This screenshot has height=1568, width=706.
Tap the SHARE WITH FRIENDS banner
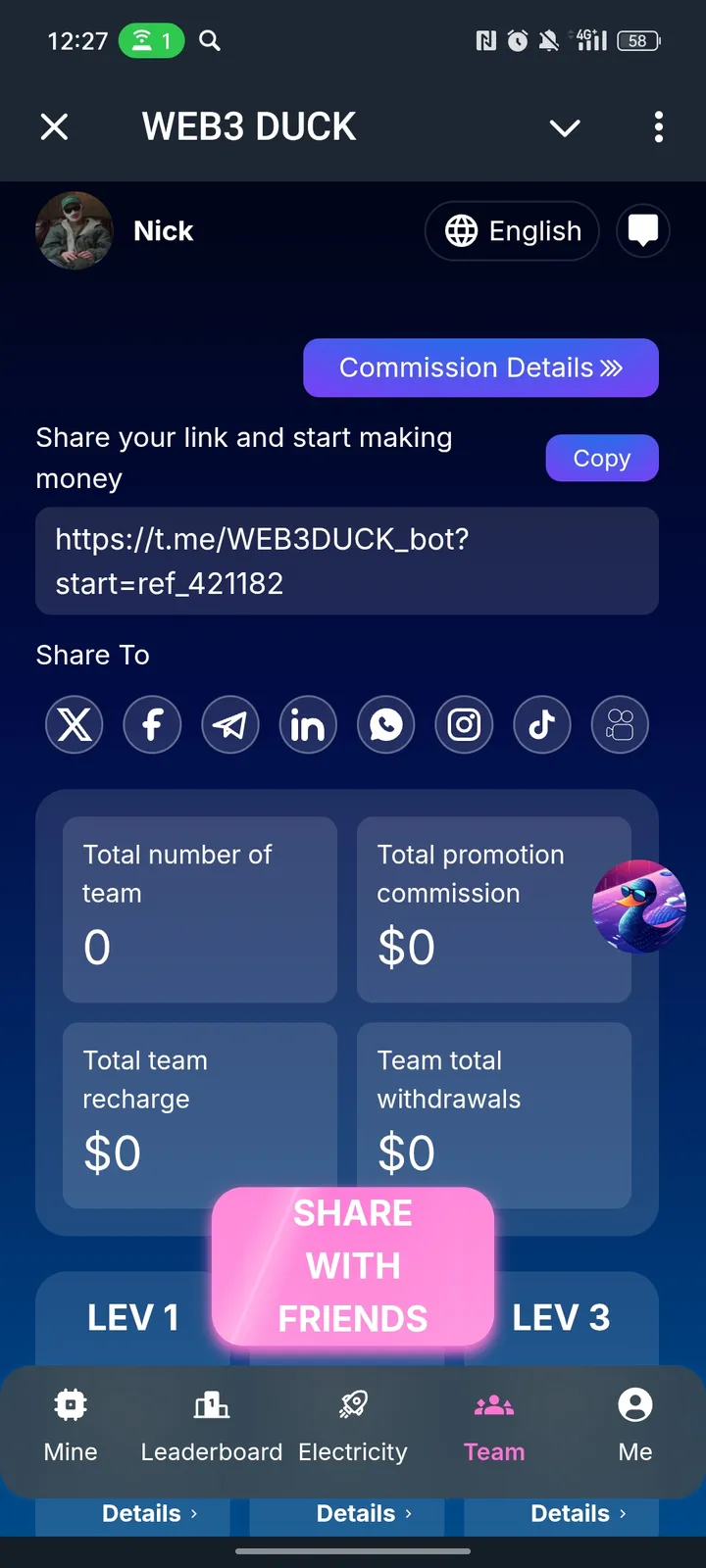tap(352, 1265)
